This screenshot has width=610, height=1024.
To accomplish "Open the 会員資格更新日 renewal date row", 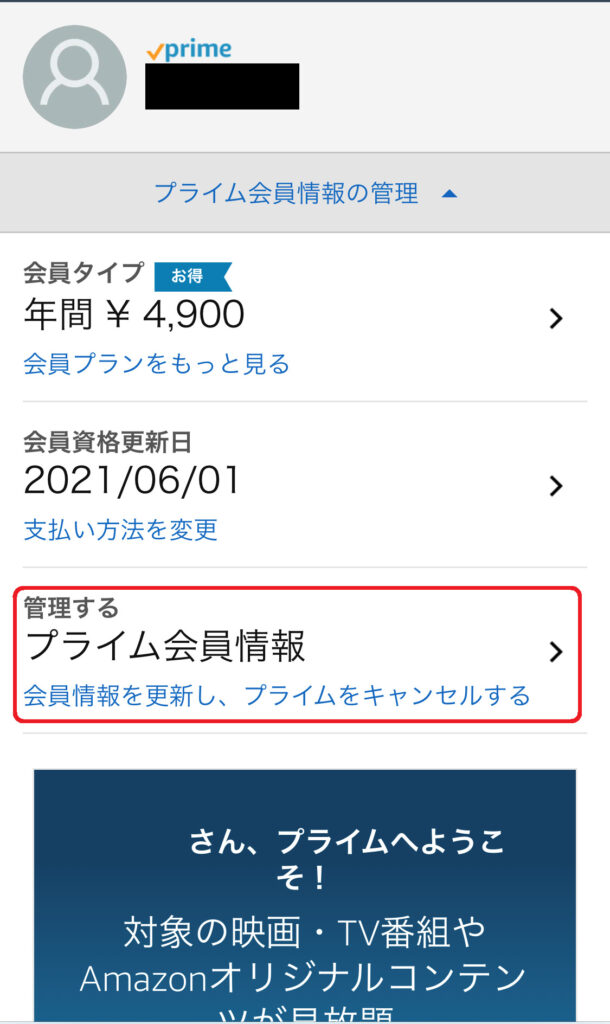I will click(x=305, y=485).
